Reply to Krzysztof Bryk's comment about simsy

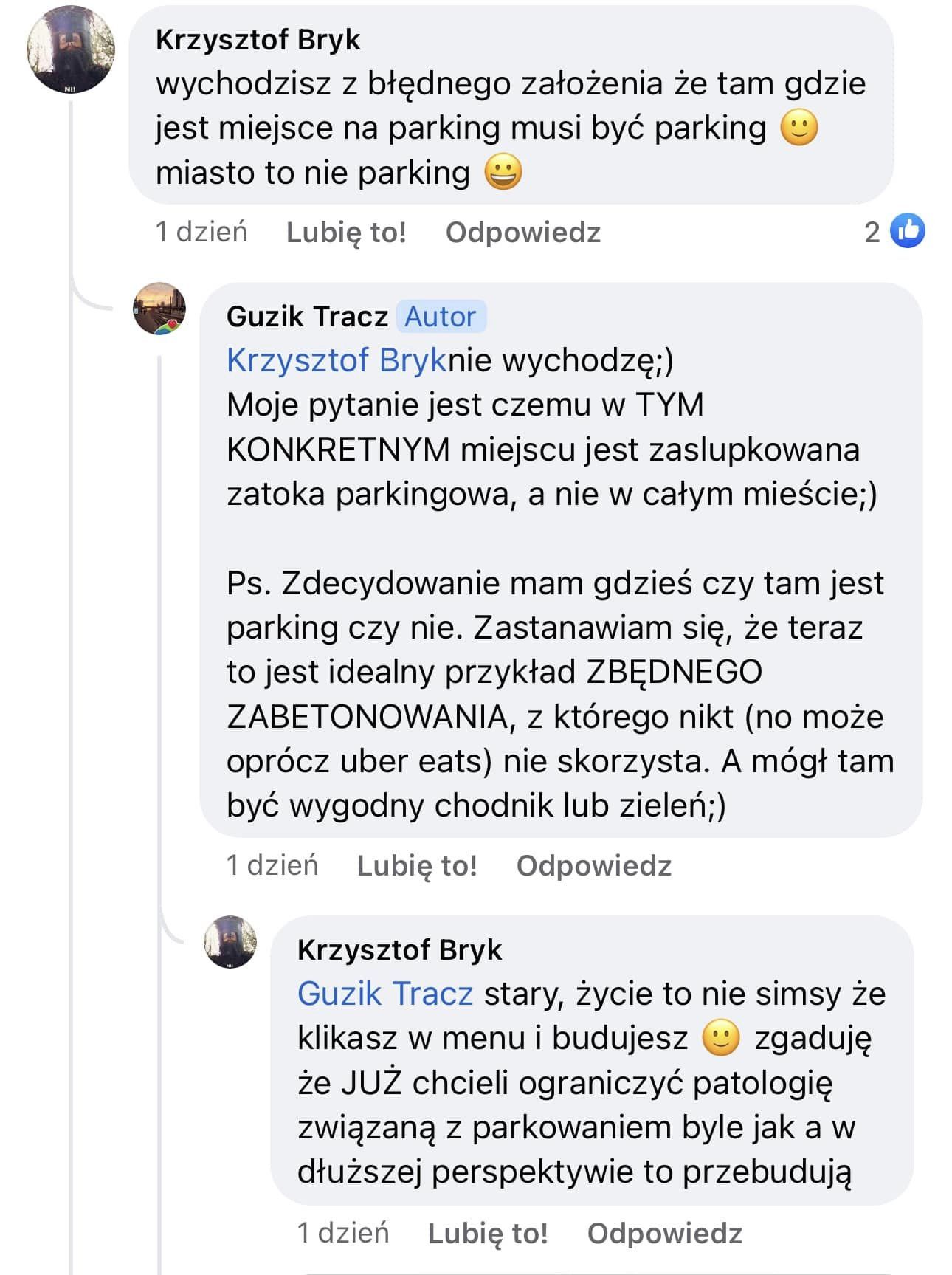coord(664,1233)
